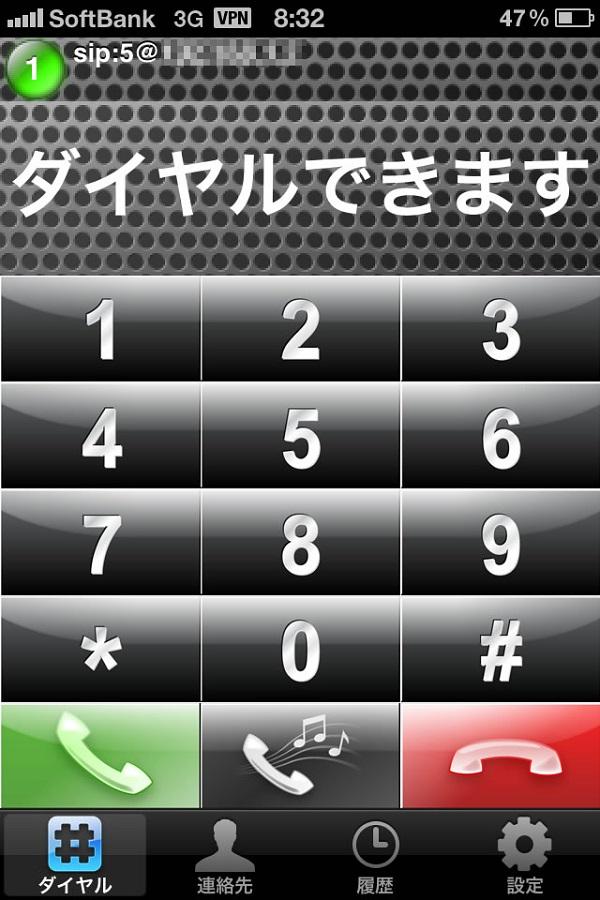This screenshot has height=900, width=600.
Task: Enter the hash # key
Action: pyautogui.click(x=500, y=650)
